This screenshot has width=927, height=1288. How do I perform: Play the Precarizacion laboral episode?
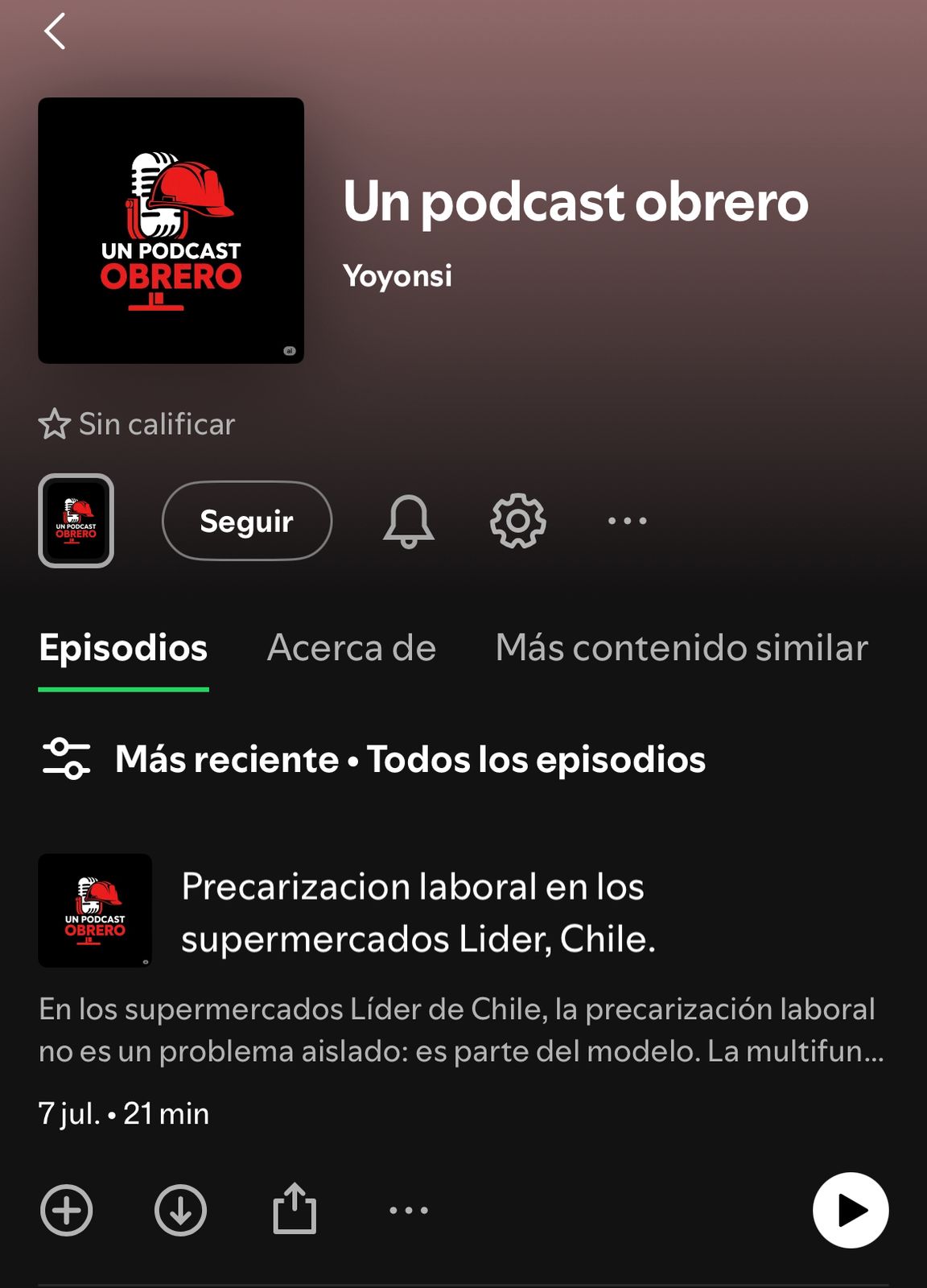click(x=851, y=1210)
